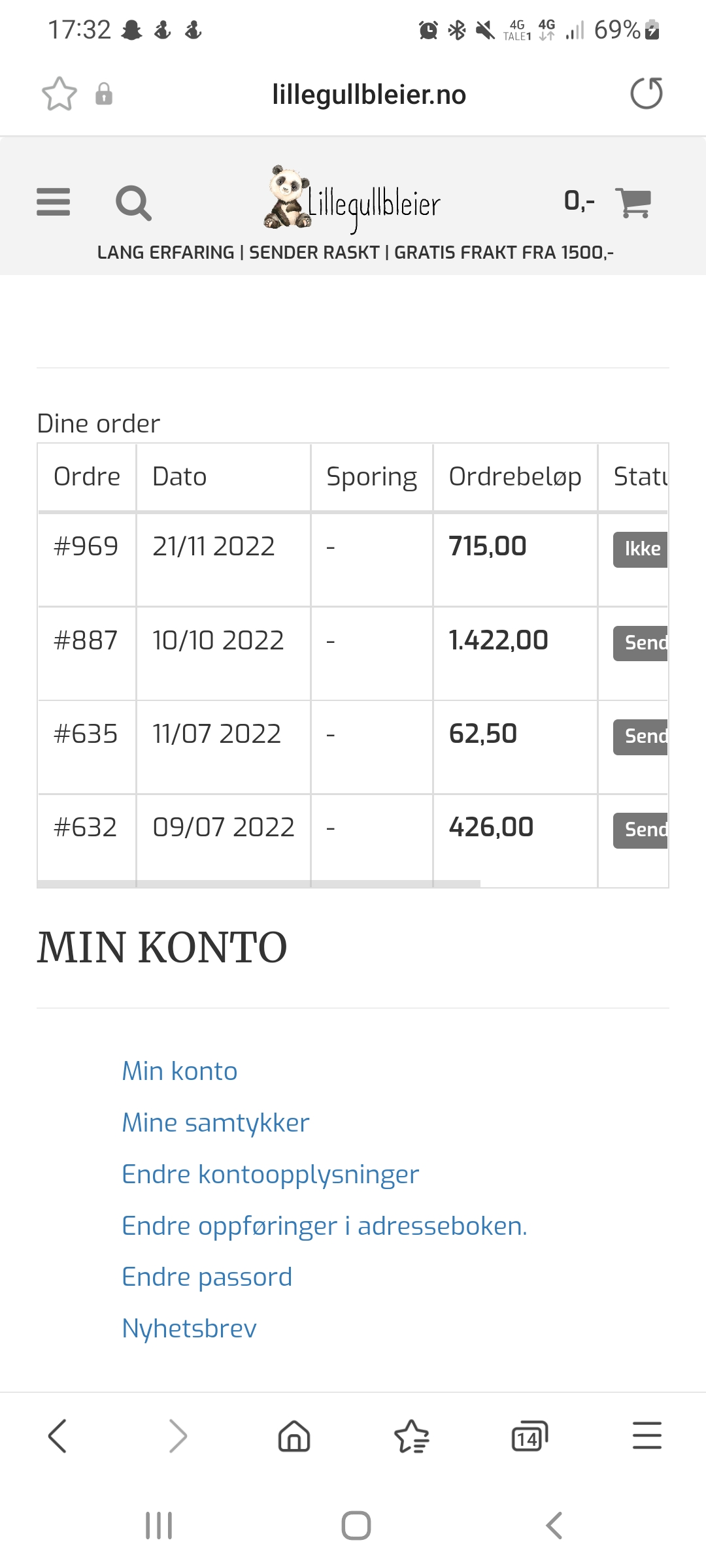Tap the lillegullbleier.no address bar
706x1568 pixels.
pyautogui.click(x=369, y=95)
